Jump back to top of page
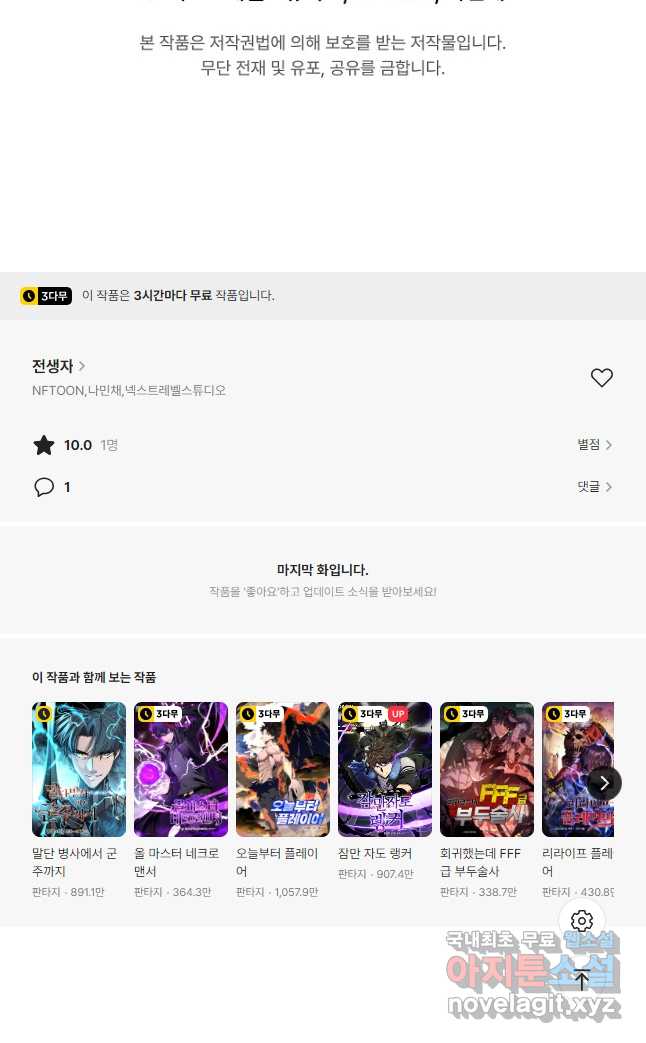 click(x=582, y=981)
